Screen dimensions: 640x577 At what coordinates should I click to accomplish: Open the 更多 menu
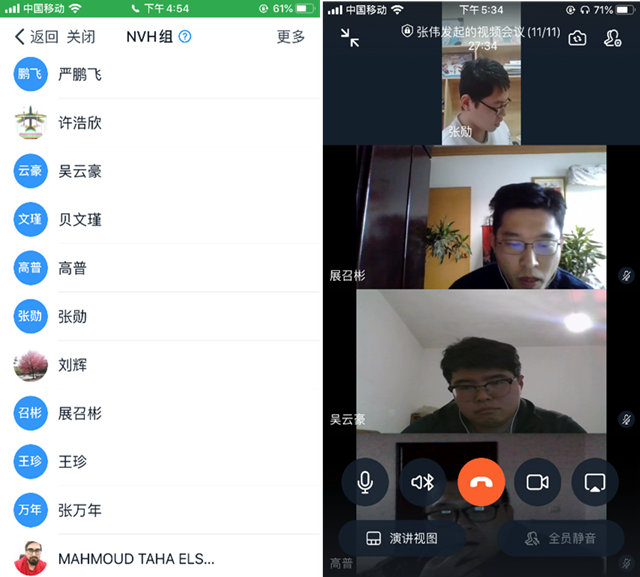click(x=290, y=37)
